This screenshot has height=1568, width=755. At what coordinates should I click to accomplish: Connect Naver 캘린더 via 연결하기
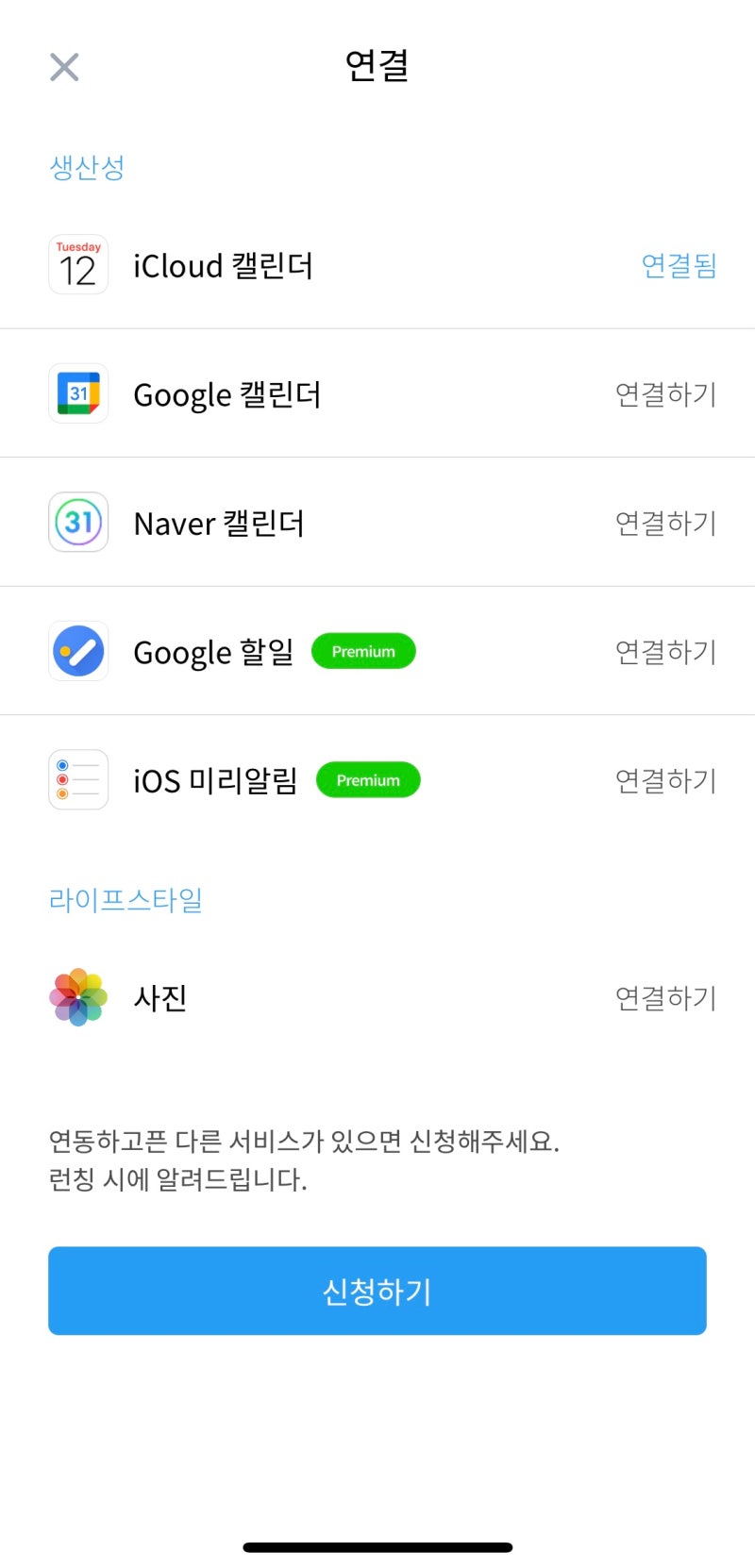(667, 523)
